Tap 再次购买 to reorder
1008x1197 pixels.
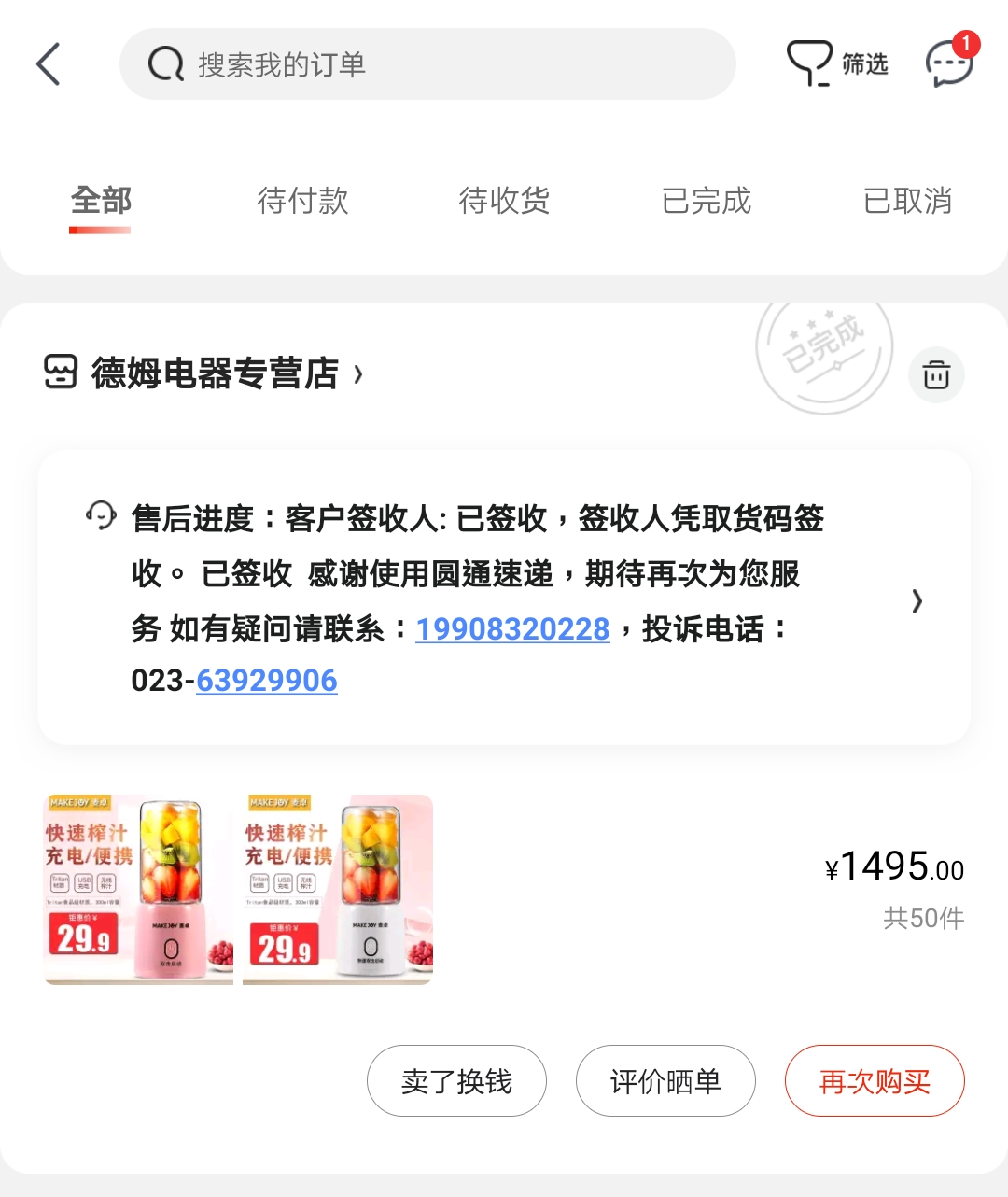[875, 1081]
